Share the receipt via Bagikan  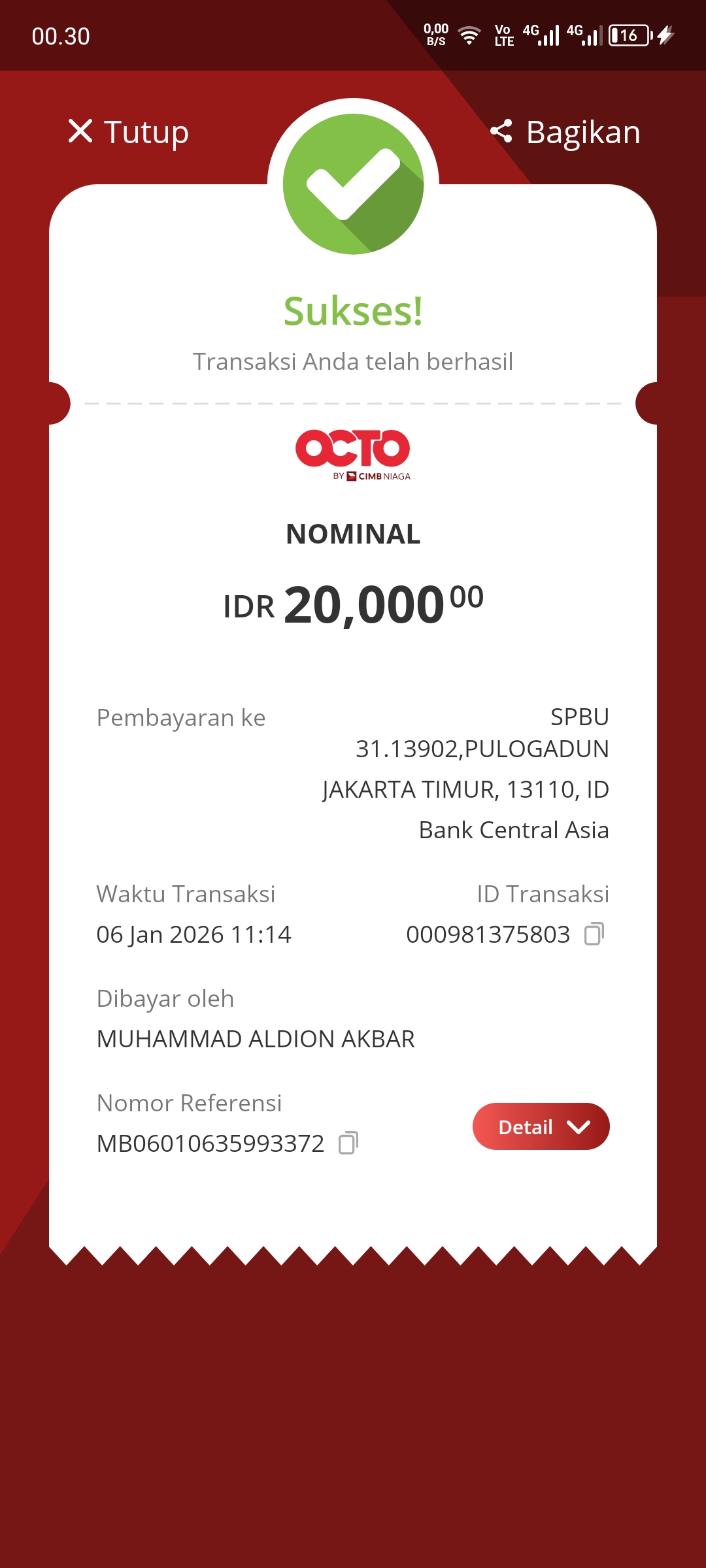(x=566, y=132)
